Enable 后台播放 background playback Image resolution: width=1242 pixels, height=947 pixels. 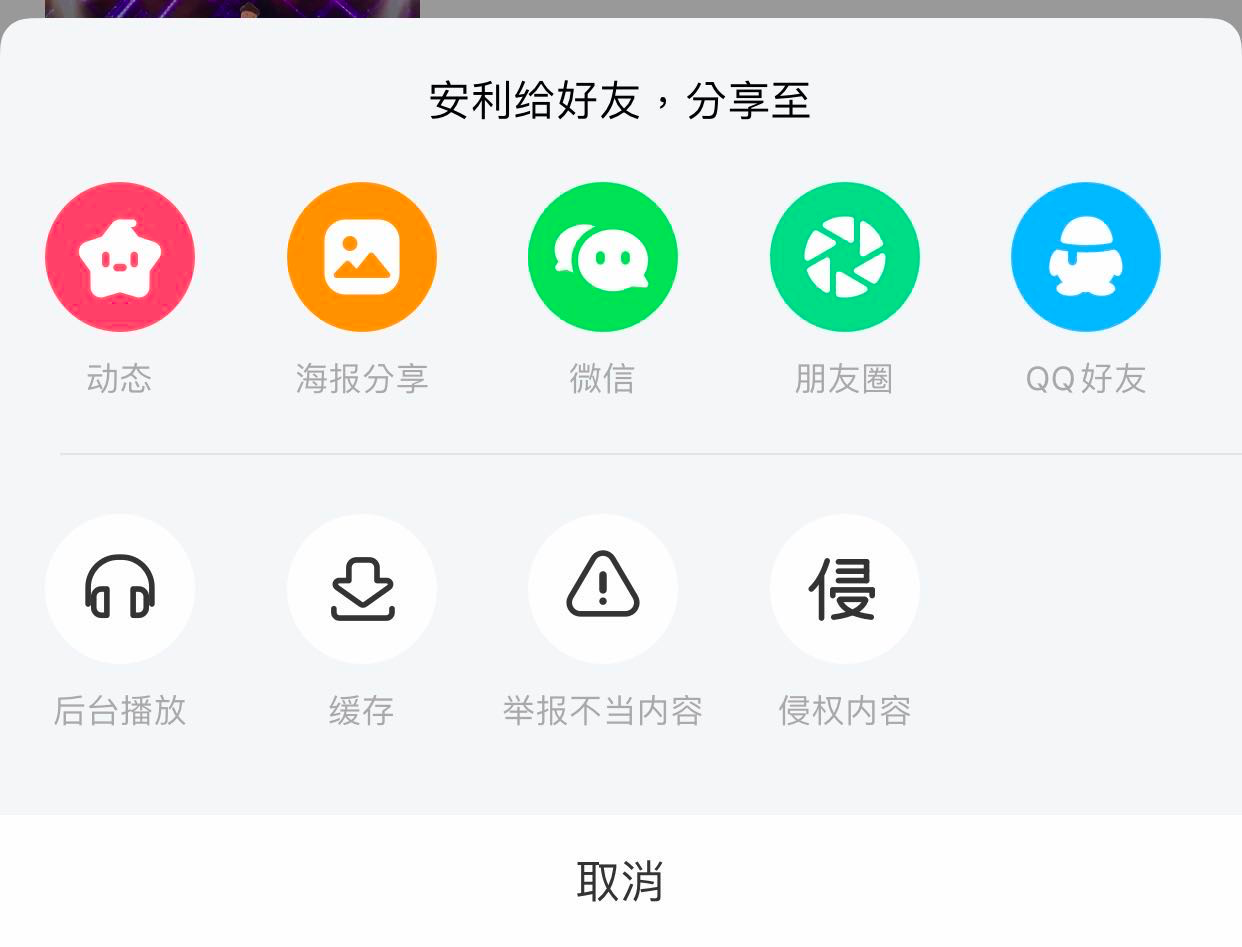pos(120,589)
